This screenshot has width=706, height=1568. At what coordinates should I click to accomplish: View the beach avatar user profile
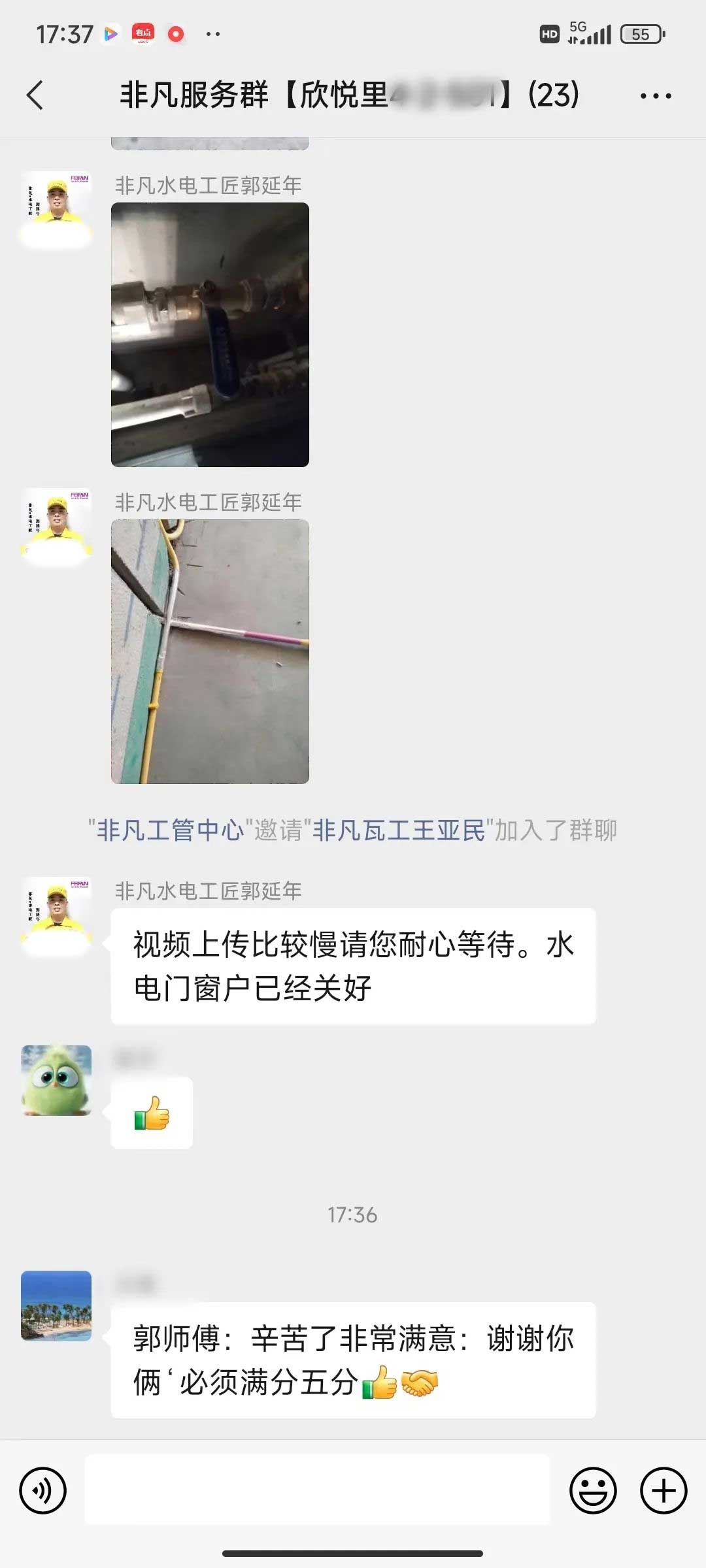click(x=56, y=1305)
